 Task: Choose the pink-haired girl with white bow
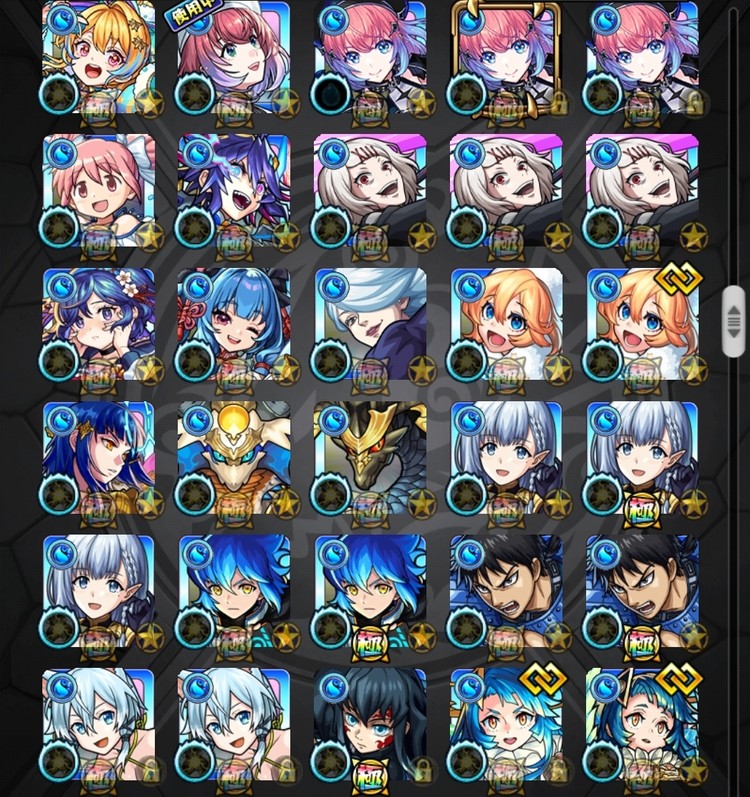click(x=98, y=191)
